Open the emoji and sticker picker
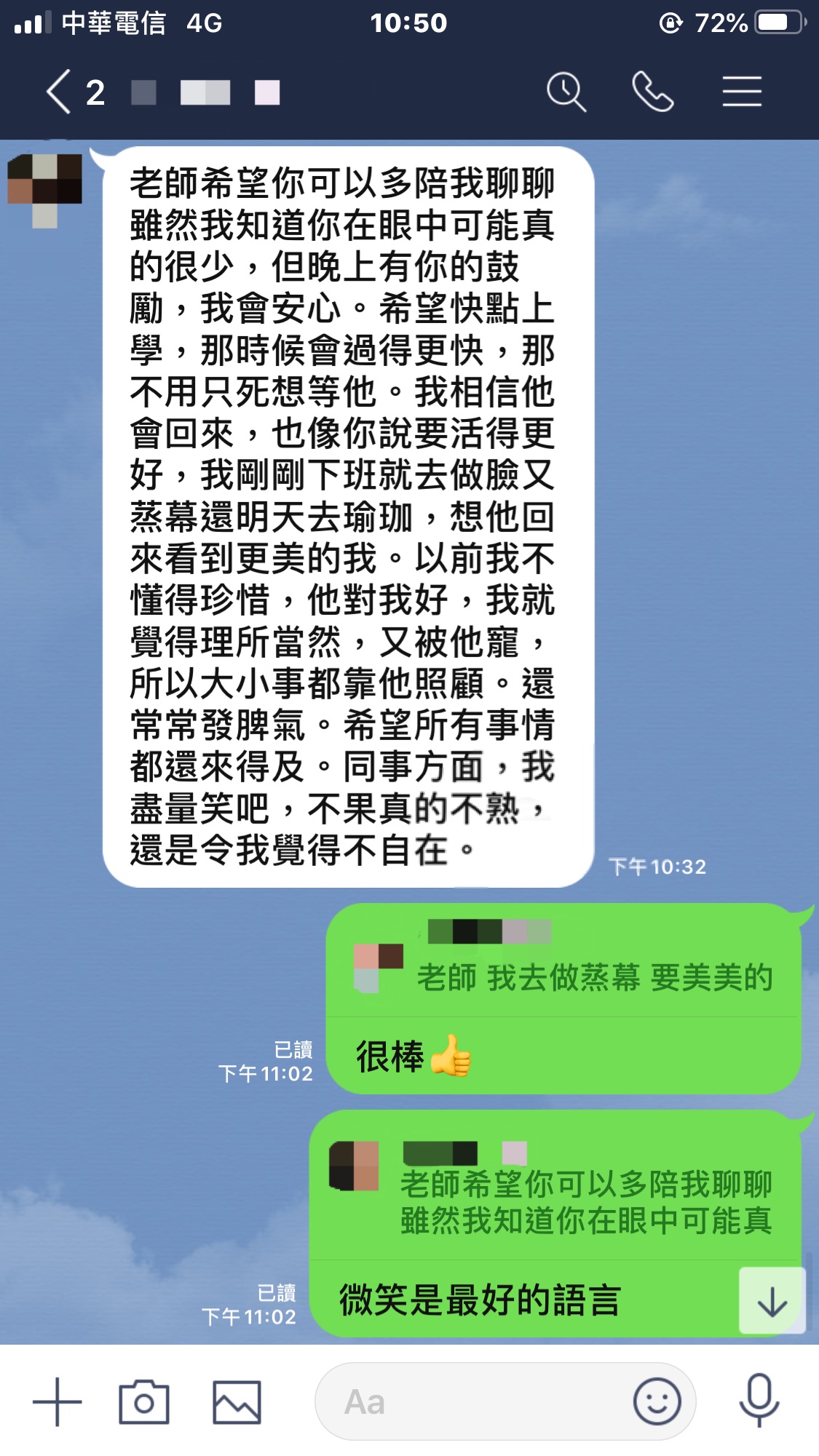Viewport: 819px width, 1456px height. pyautogui.click(x=657, y=1401)
